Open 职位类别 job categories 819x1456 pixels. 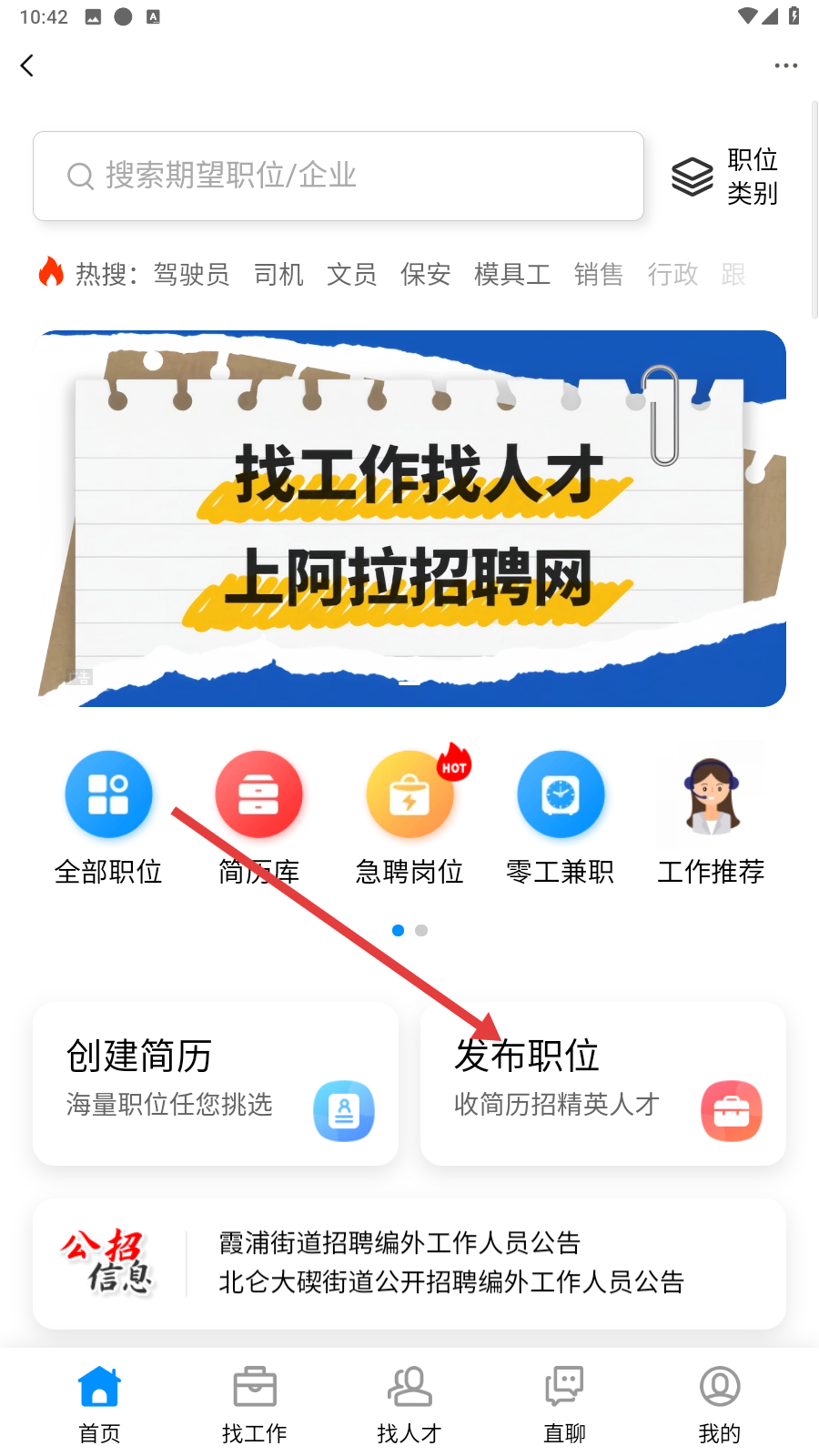[725, 177]
